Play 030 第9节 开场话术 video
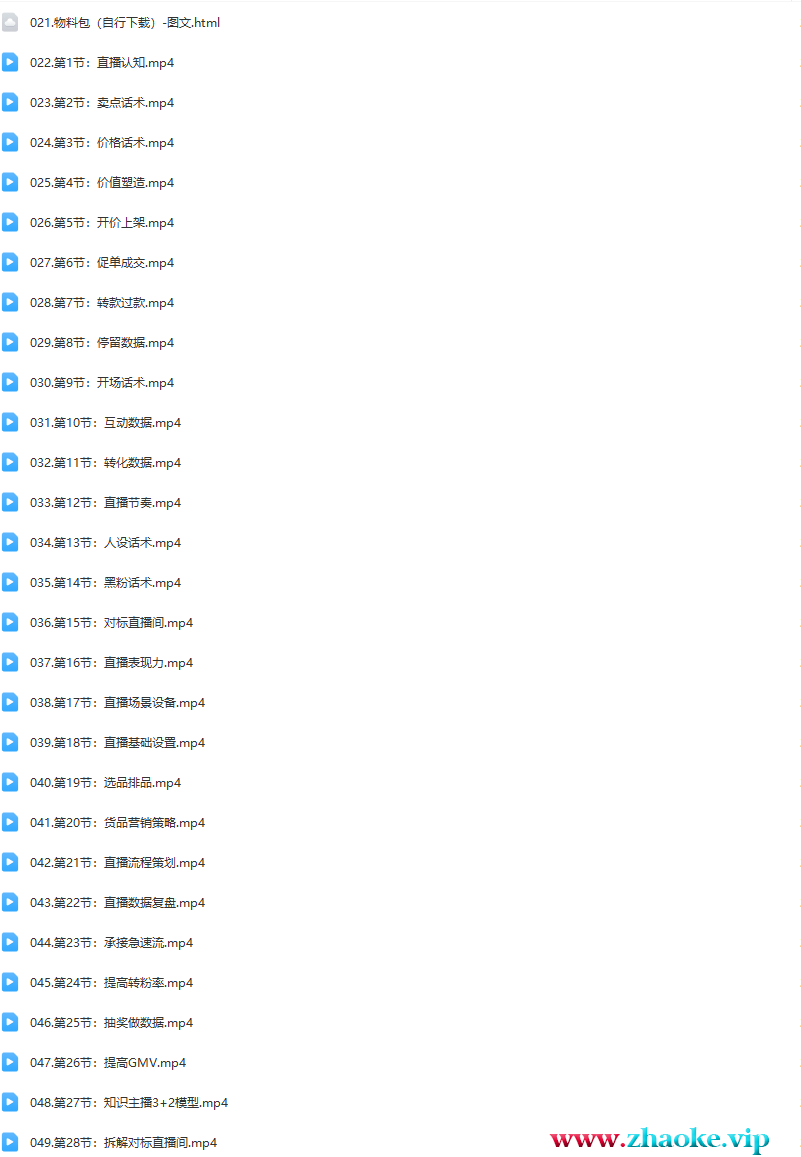The width and height of the screenshot is (801, 1157). click(x=102, y=382)
